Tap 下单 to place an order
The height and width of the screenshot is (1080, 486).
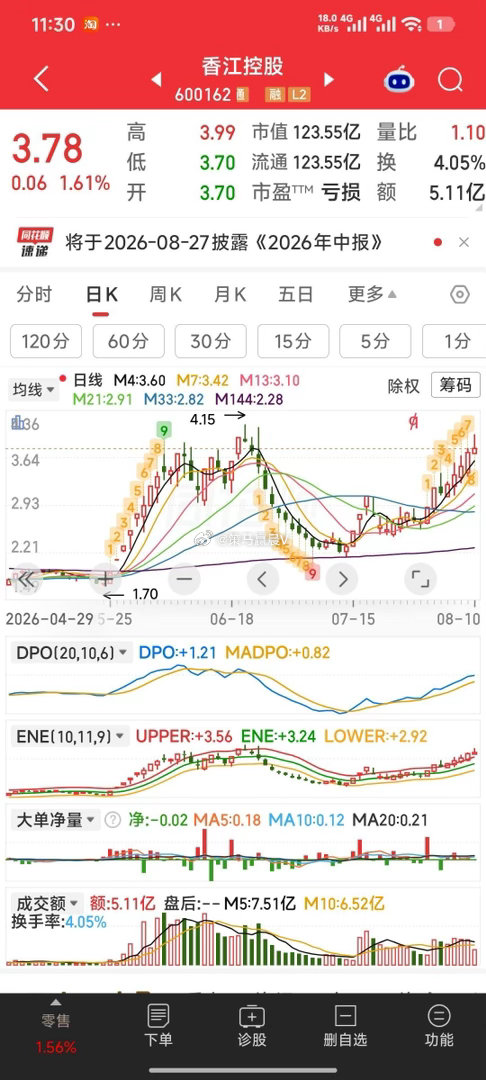click(158, 1026)
